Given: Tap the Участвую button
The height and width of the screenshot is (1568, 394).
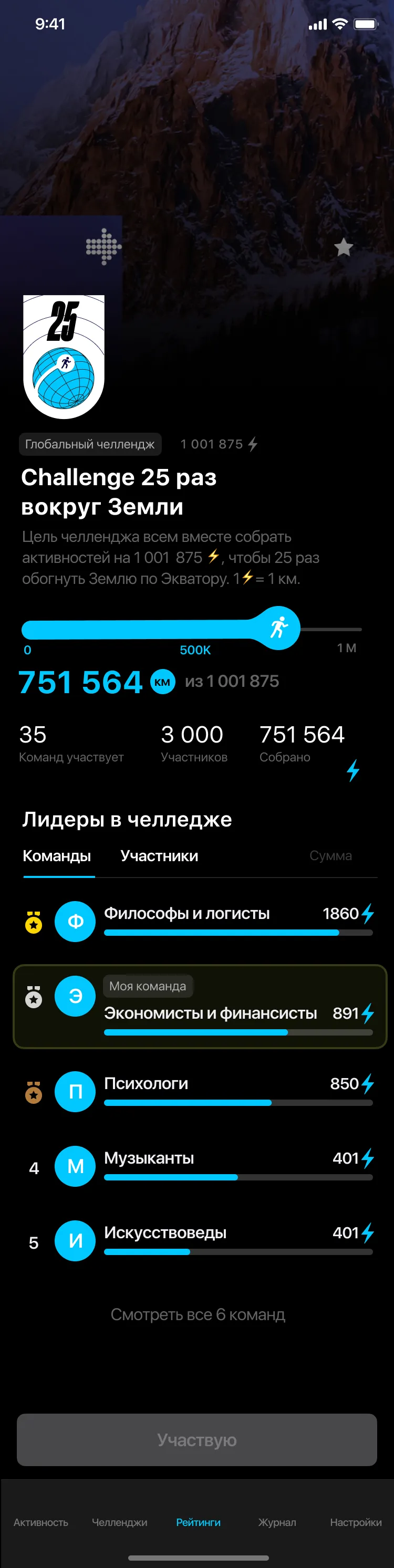Looking at the screenshot, I should [x=196, y=1439].
